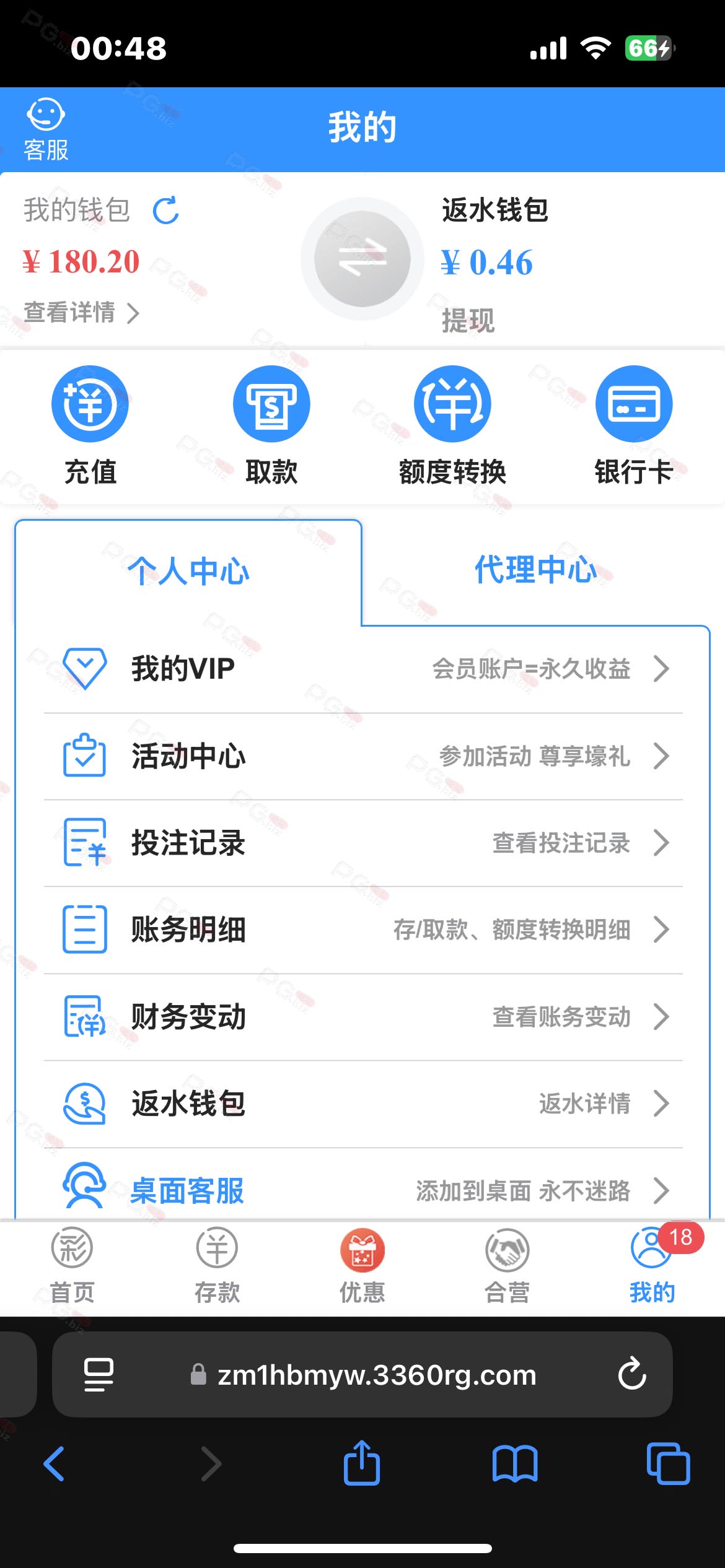Open 财务变动 row
Viewport: 725px width, 1568px height.
[363, 1017]
